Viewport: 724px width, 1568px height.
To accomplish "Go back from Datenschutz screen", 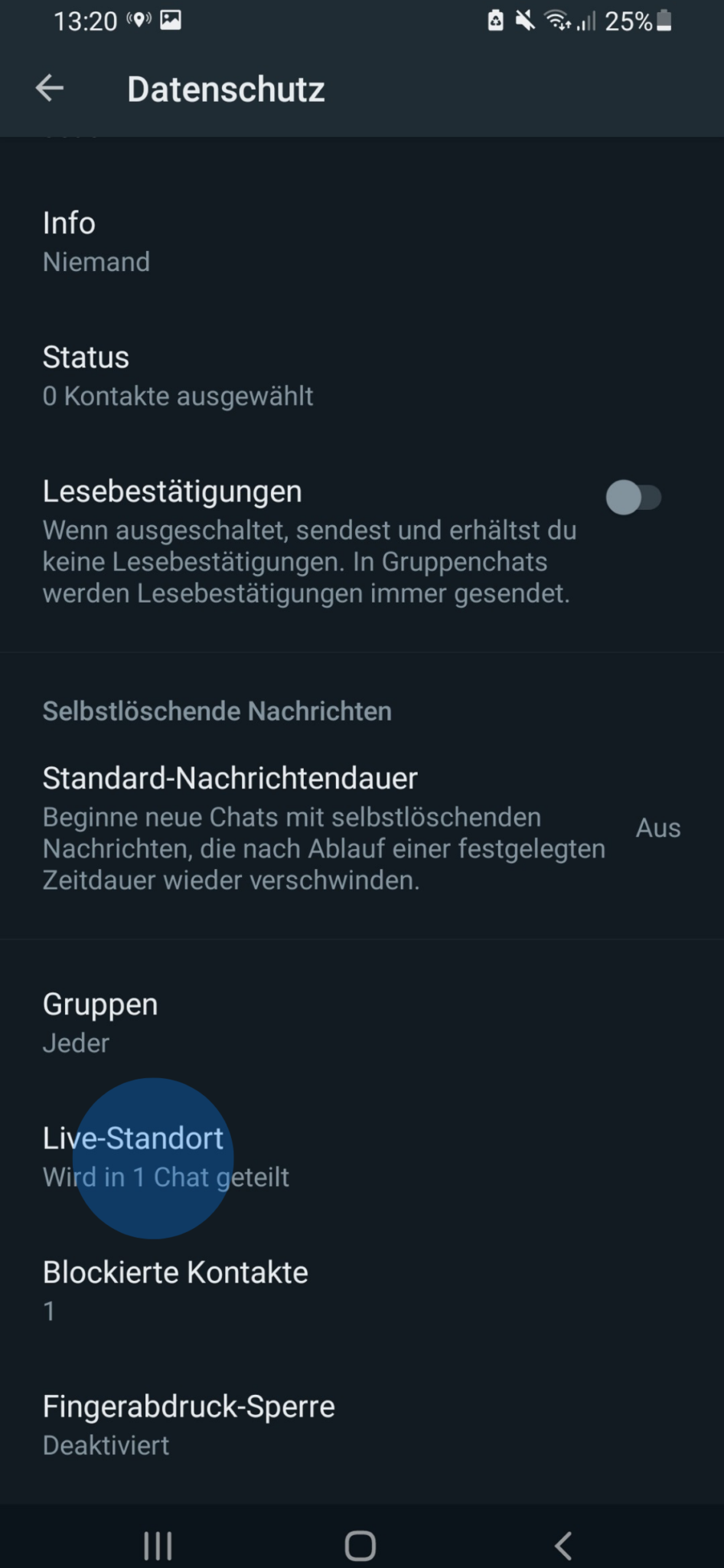I will click(50, 89).
